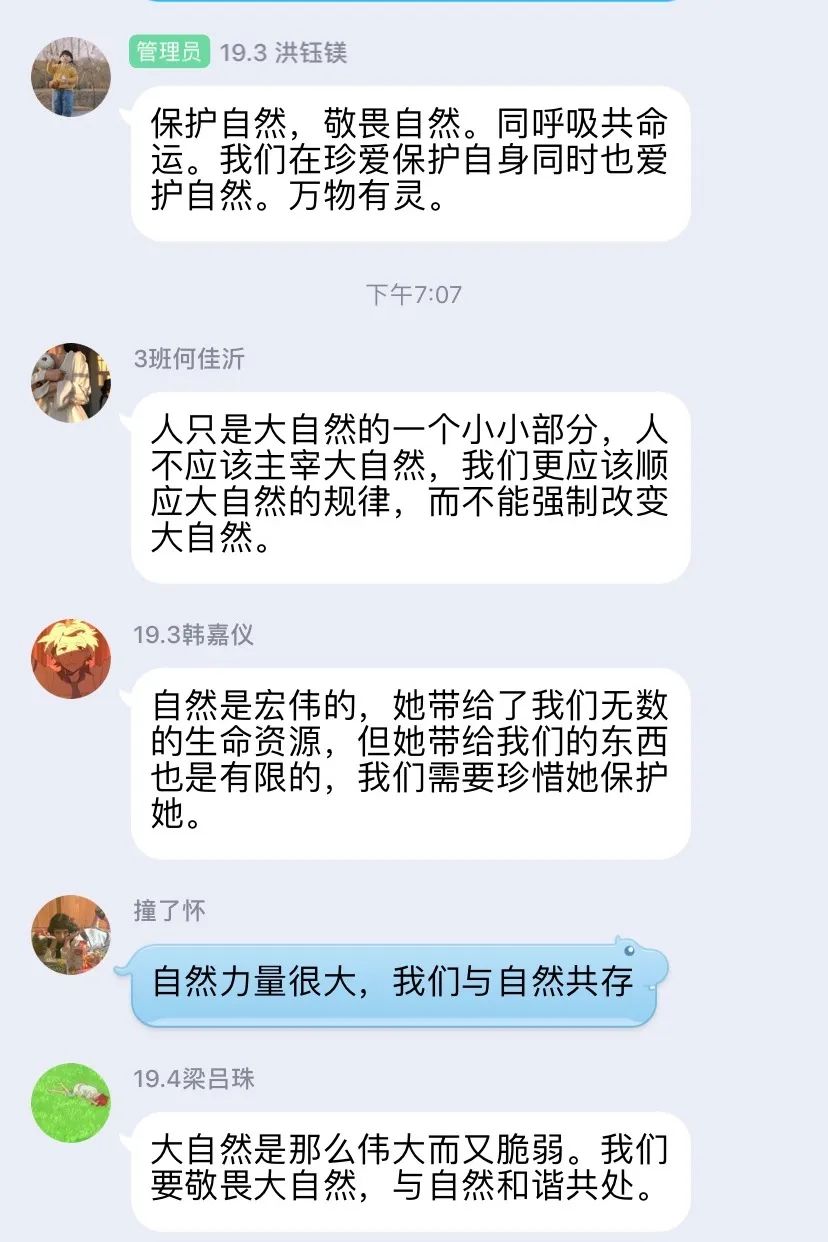
Task: Open 洪钰镁's profile avatar
Action: 71,78
